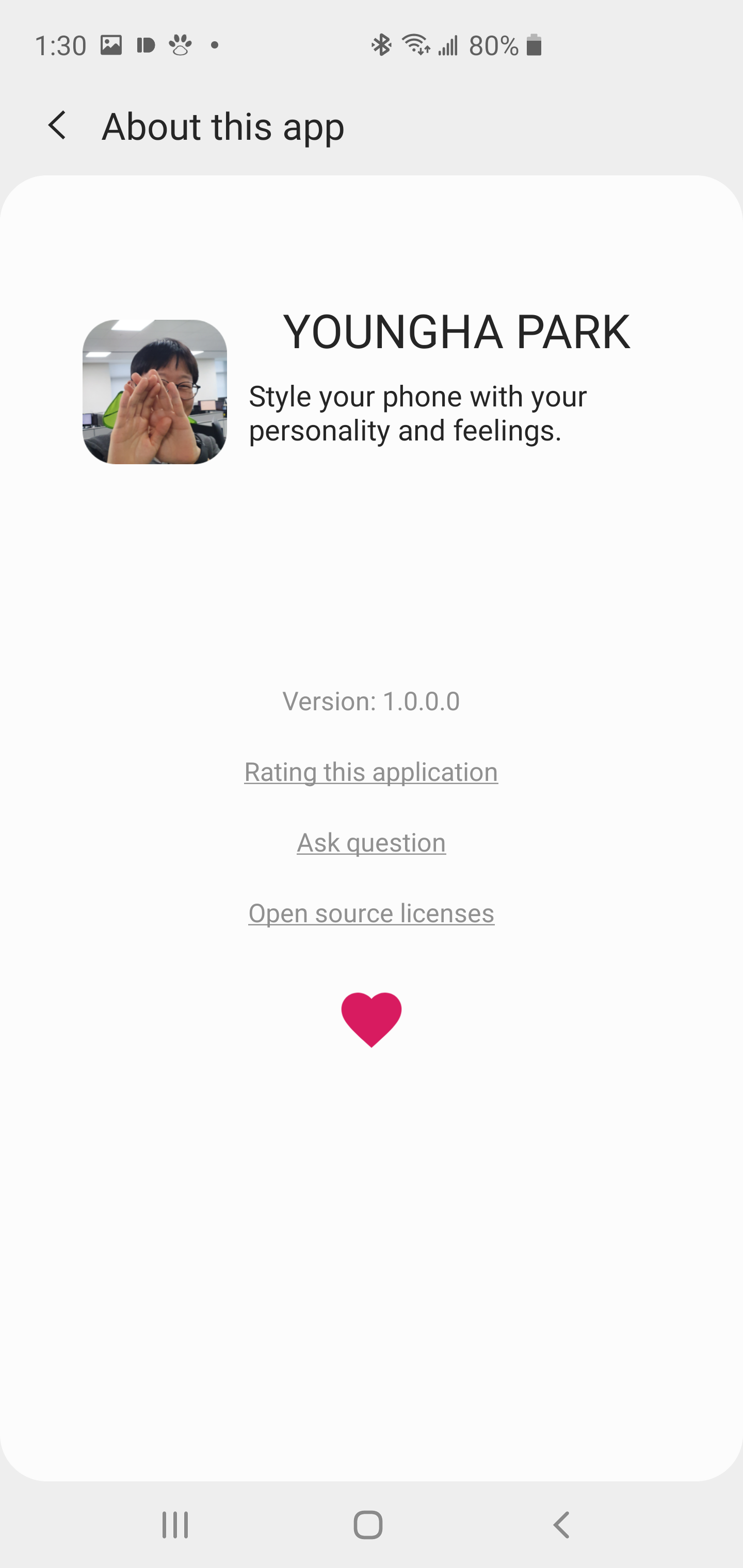The width and height of the screenshot is (743, 1568).
Task: Go to the home screen
Action: coord(368,1524)
